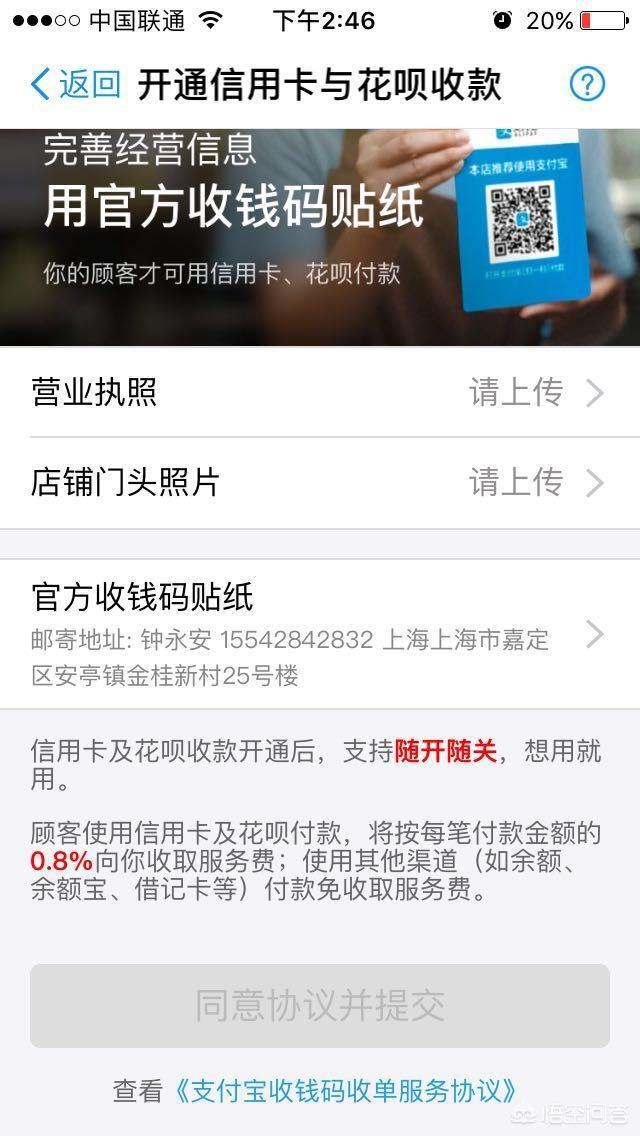Open 营业执照 upload row

(320, 392)
